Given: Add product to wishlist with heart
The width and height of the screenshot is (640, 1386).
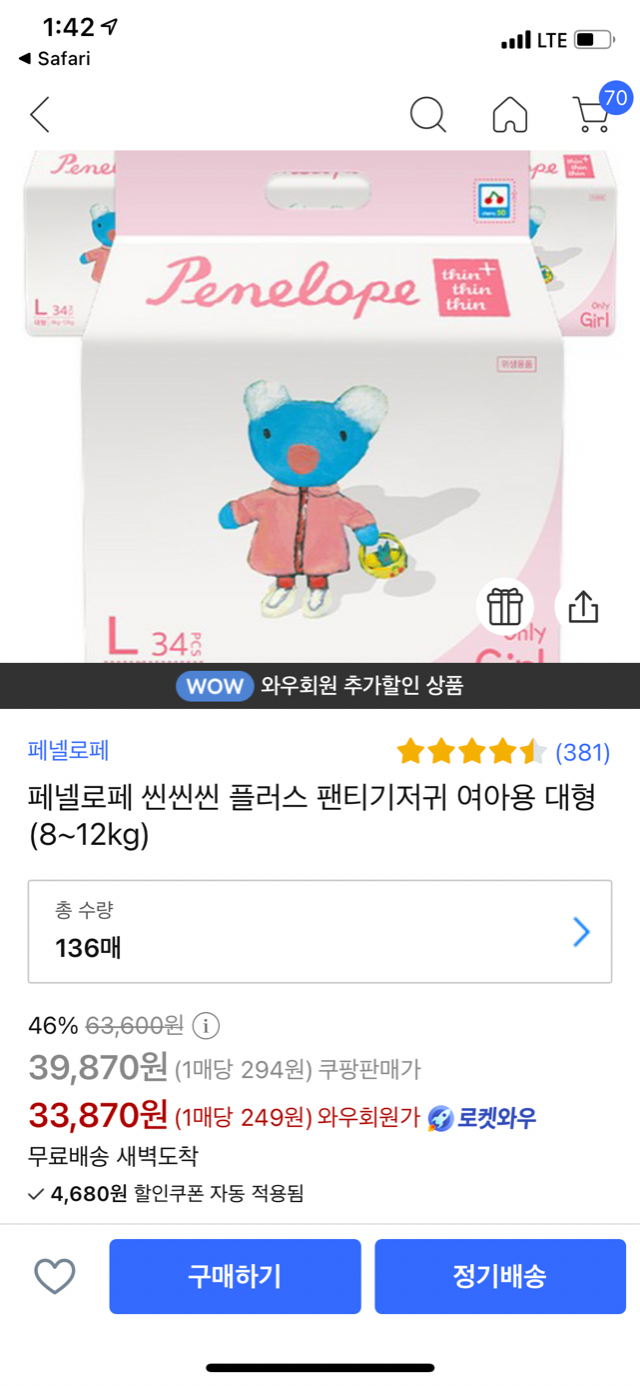Looking at the screenshot, I should (55, 1276).
